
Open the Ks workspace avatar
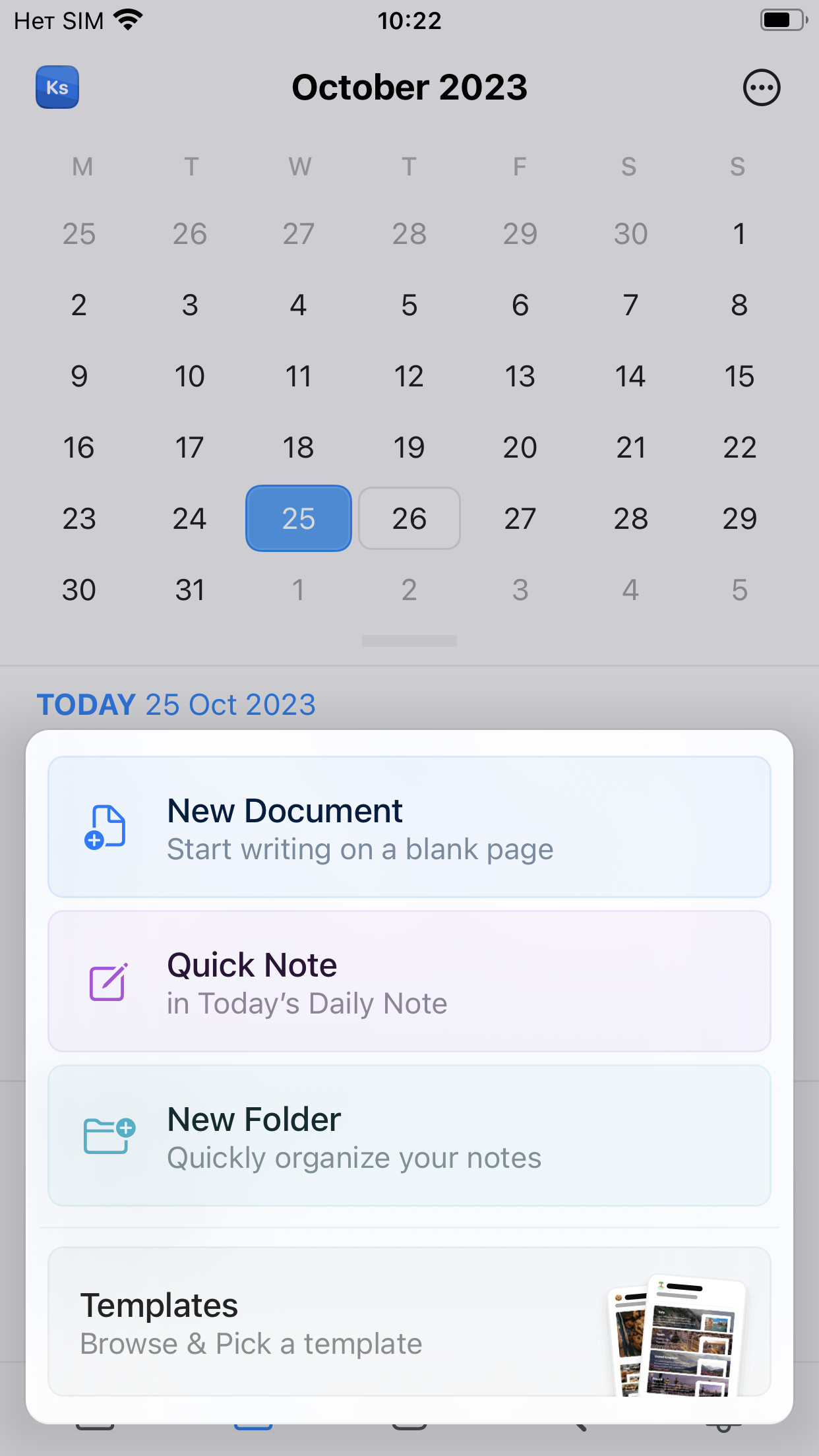click(x=57, y=87)
